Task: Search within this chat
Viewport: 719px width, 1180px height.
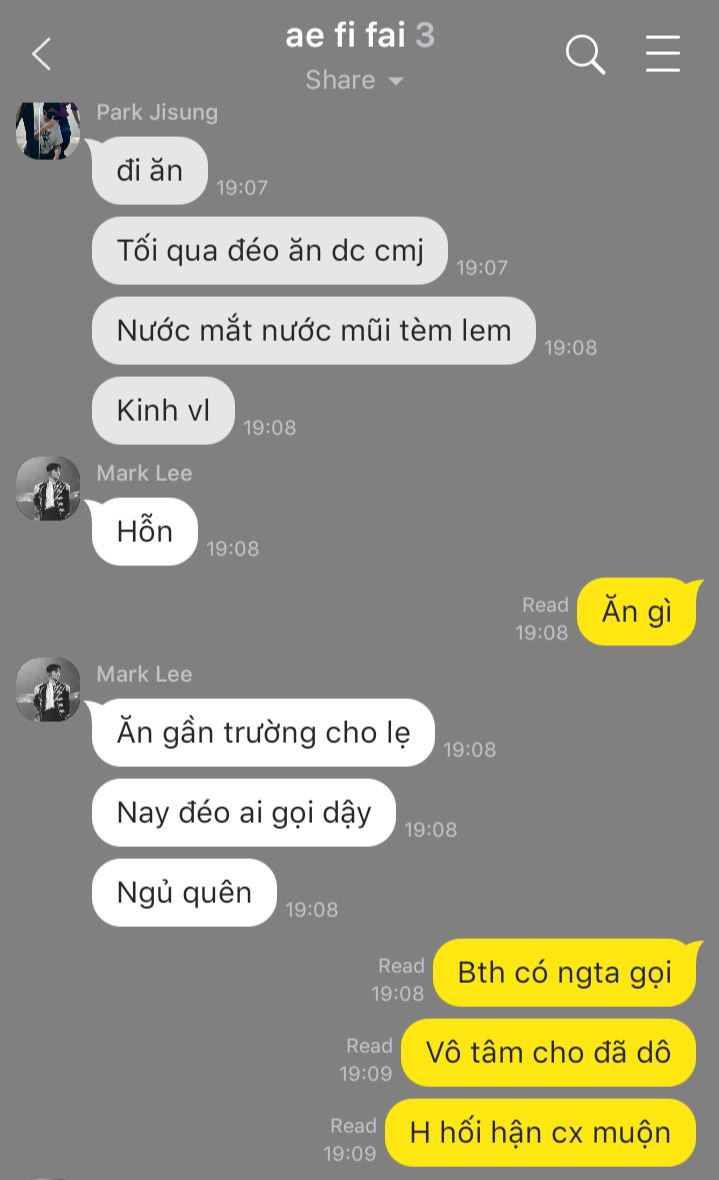Action: pyautogui.click(x=585, y=54)
